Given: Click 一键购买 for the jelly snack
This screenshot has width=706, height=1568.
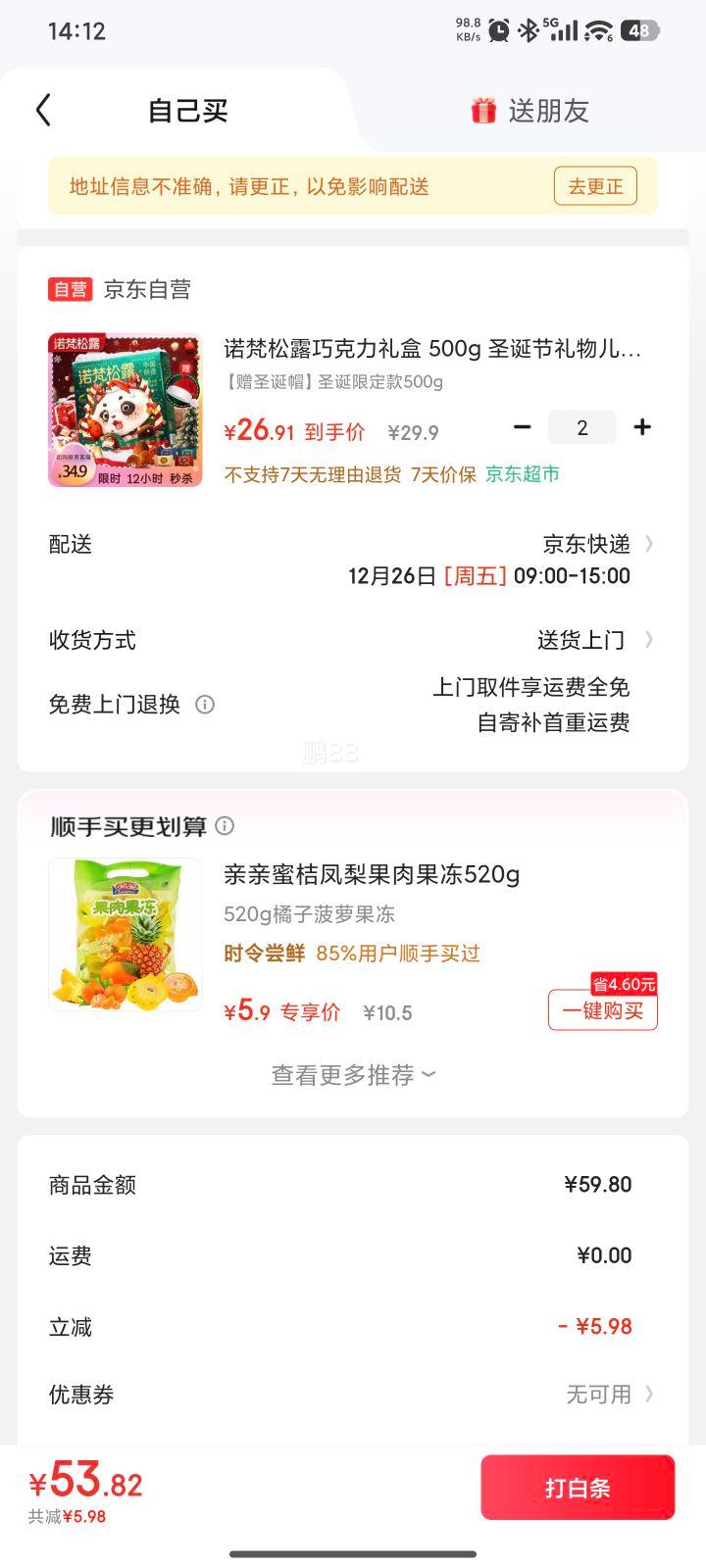Looking at the screenshot, I should tap(602, 1010).
